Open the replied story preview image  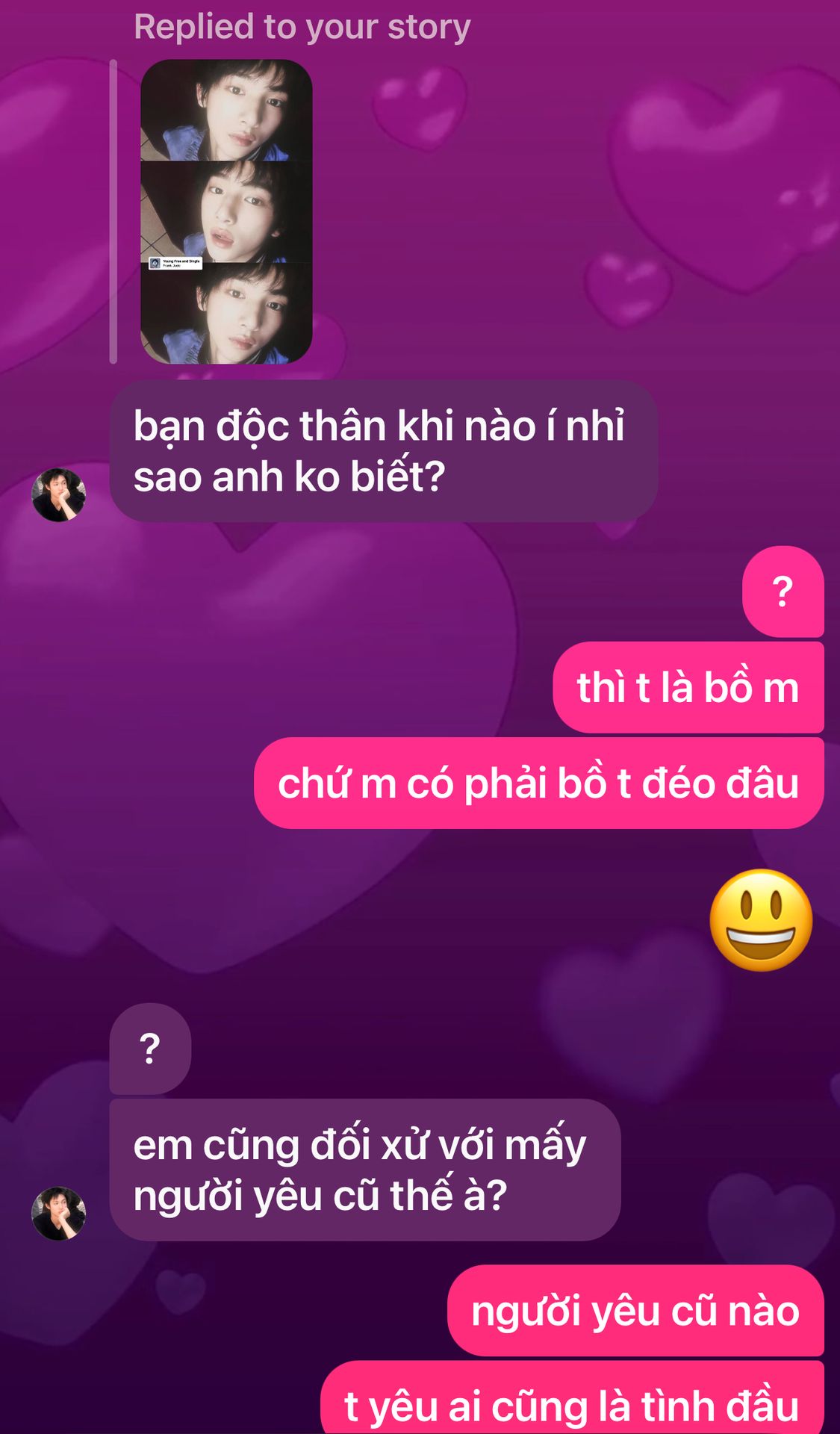[x=226, y=211]
